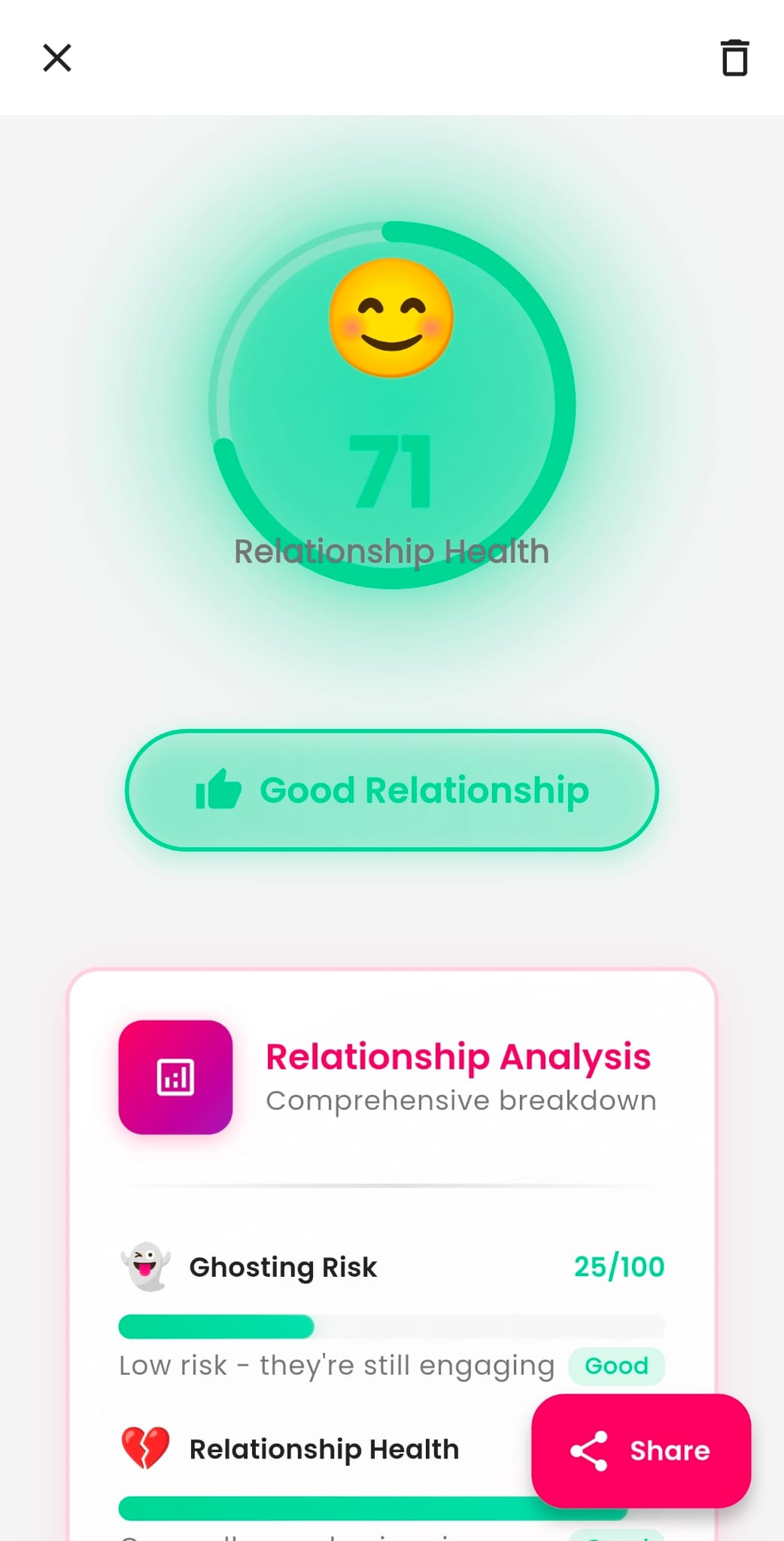
Task: Select the Relationship Health heading
Action: pos(324,1448)
